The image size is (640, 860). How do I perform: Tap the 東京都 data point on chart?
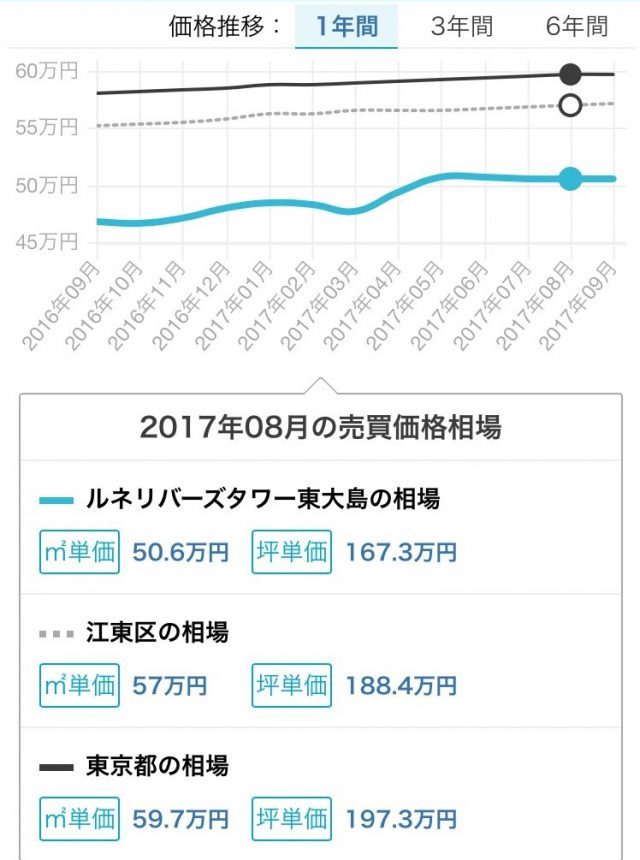570,74
